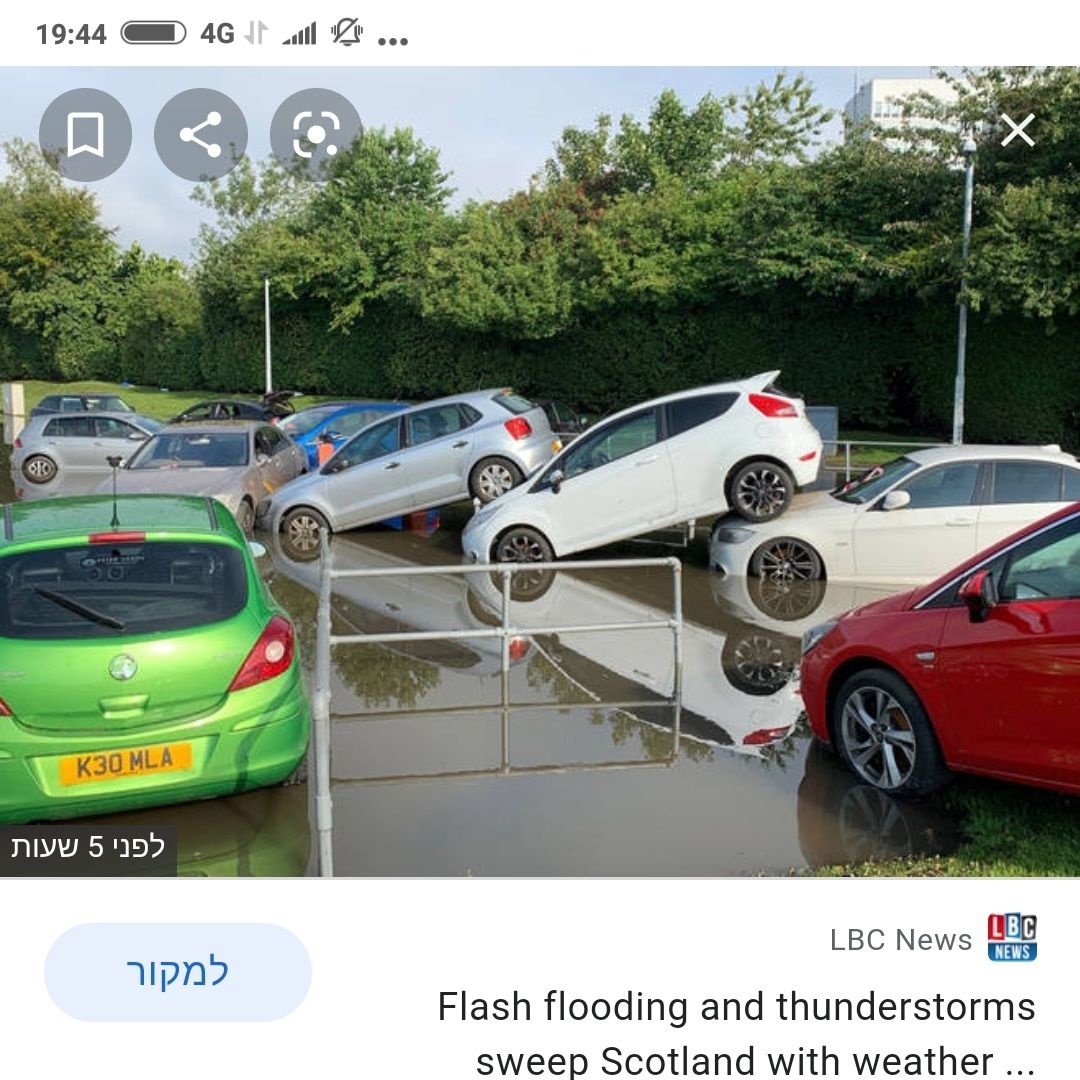
Task: Tap the למקור source button
Action: (178, 972)
